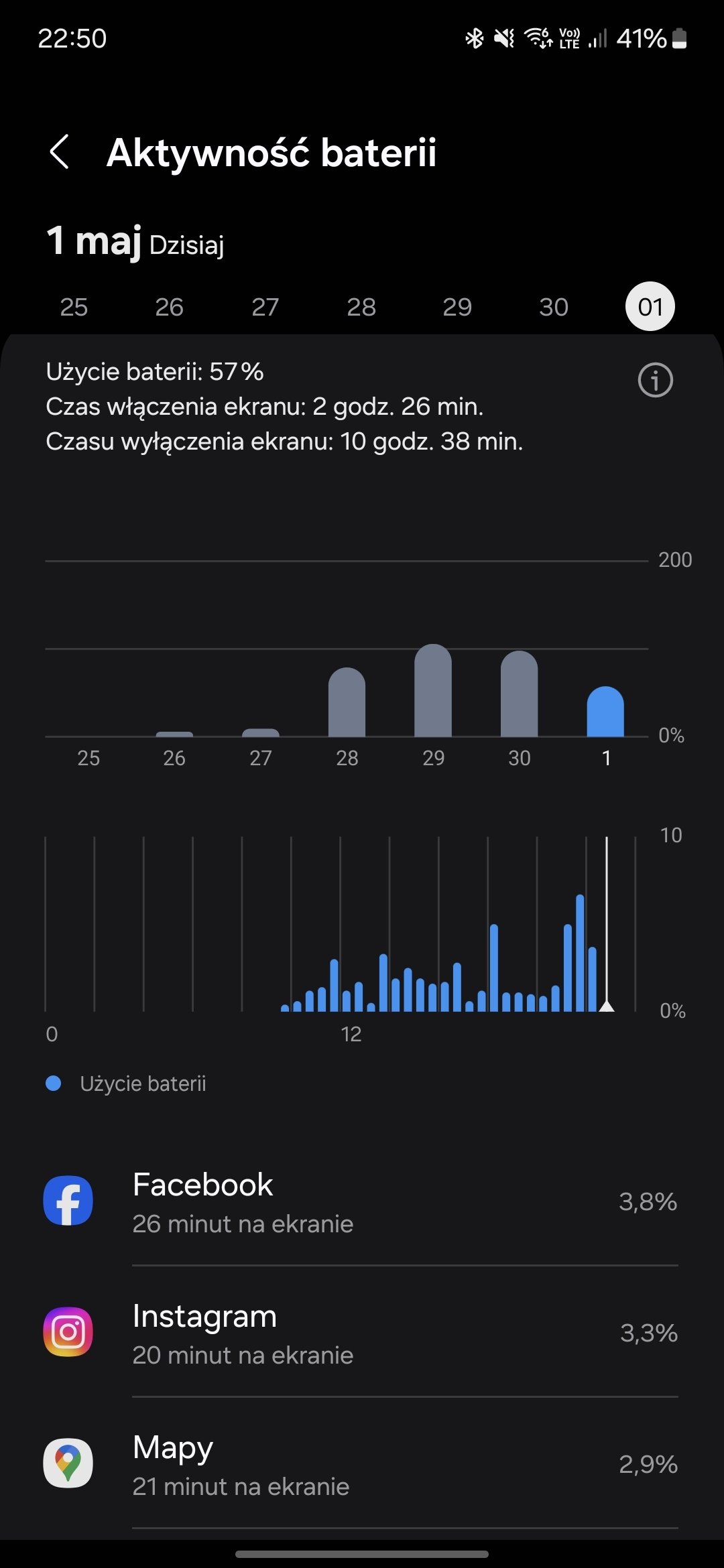
Task: Select date 30 in the date strip
Action: click(x=554, y=307)
